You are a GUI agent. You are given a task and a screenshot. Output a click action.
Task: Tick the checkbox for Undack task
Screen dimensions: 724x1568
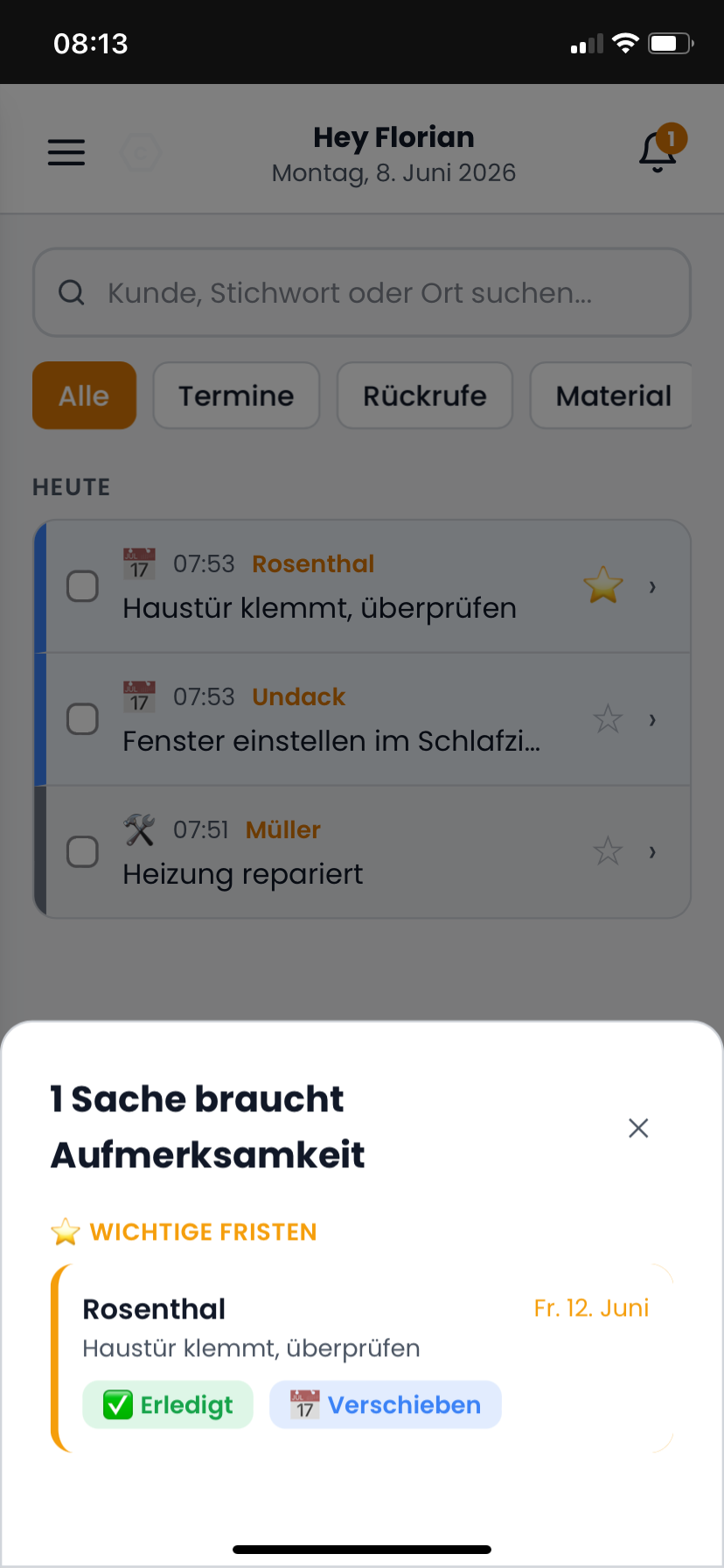pos(83,719)
